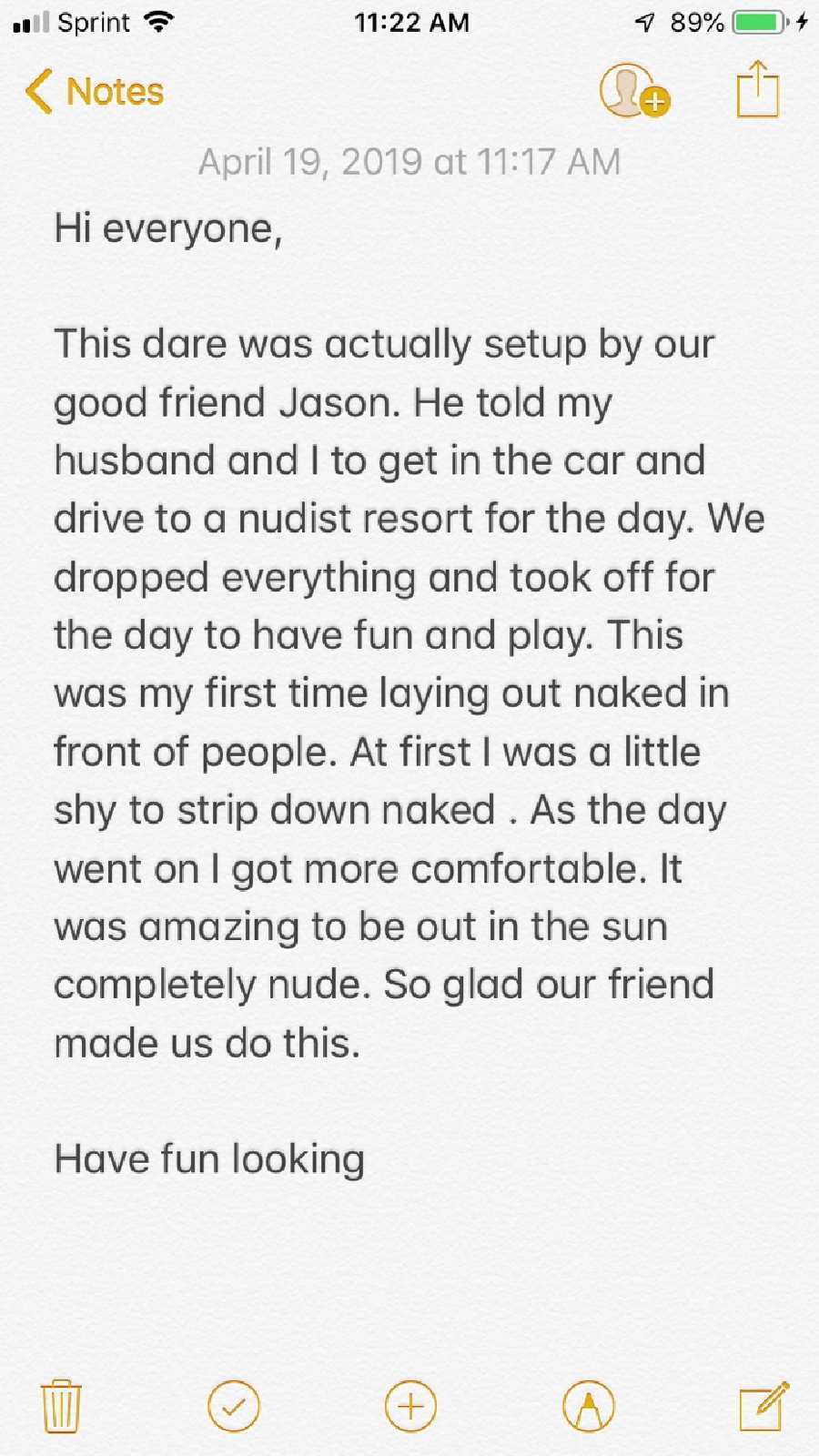The width and height of the screenshot is (819, 1456).
Task: Open the markup drawing pen tool
Action: tap(588, 1406)
